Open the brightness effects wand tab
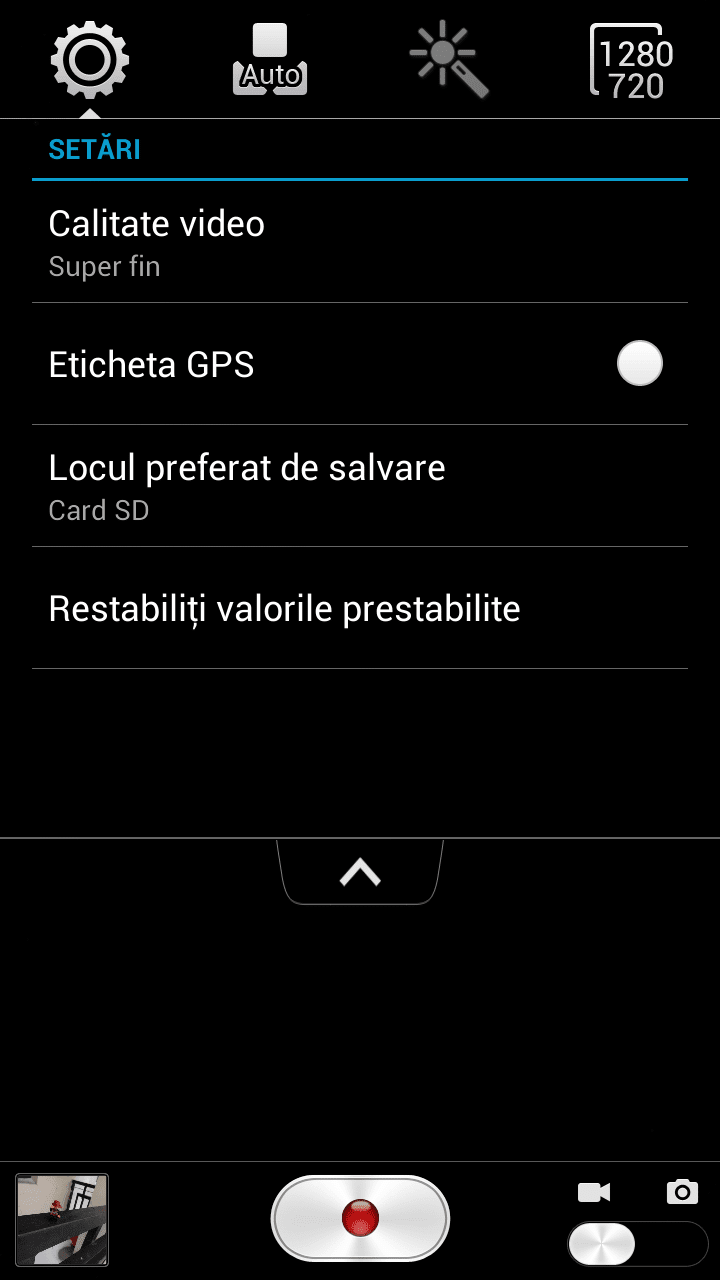Image resolution: width=720 pixels, height=1280 pixels. [450, 60]
